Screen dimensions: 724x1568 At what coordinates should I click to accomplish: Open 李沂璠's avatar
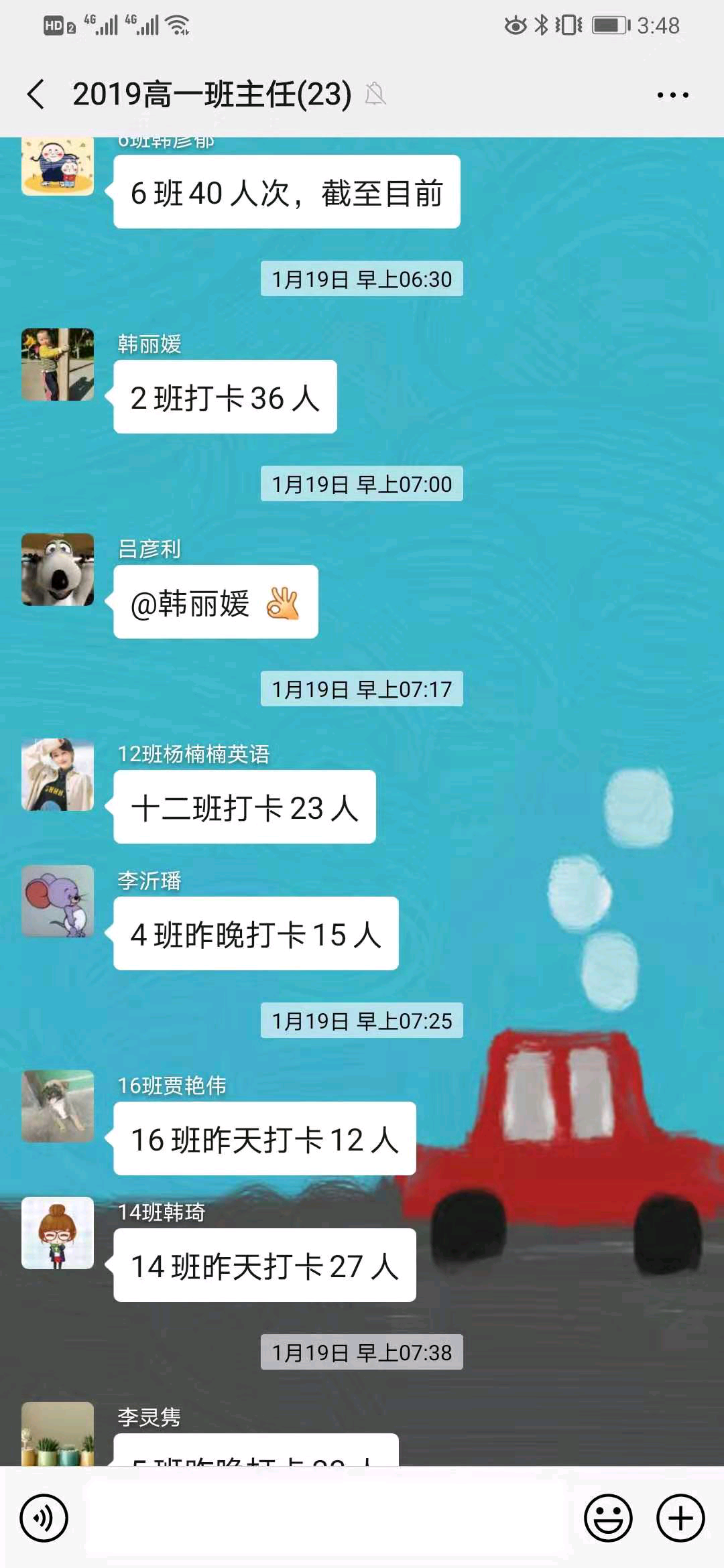(58, 901)
